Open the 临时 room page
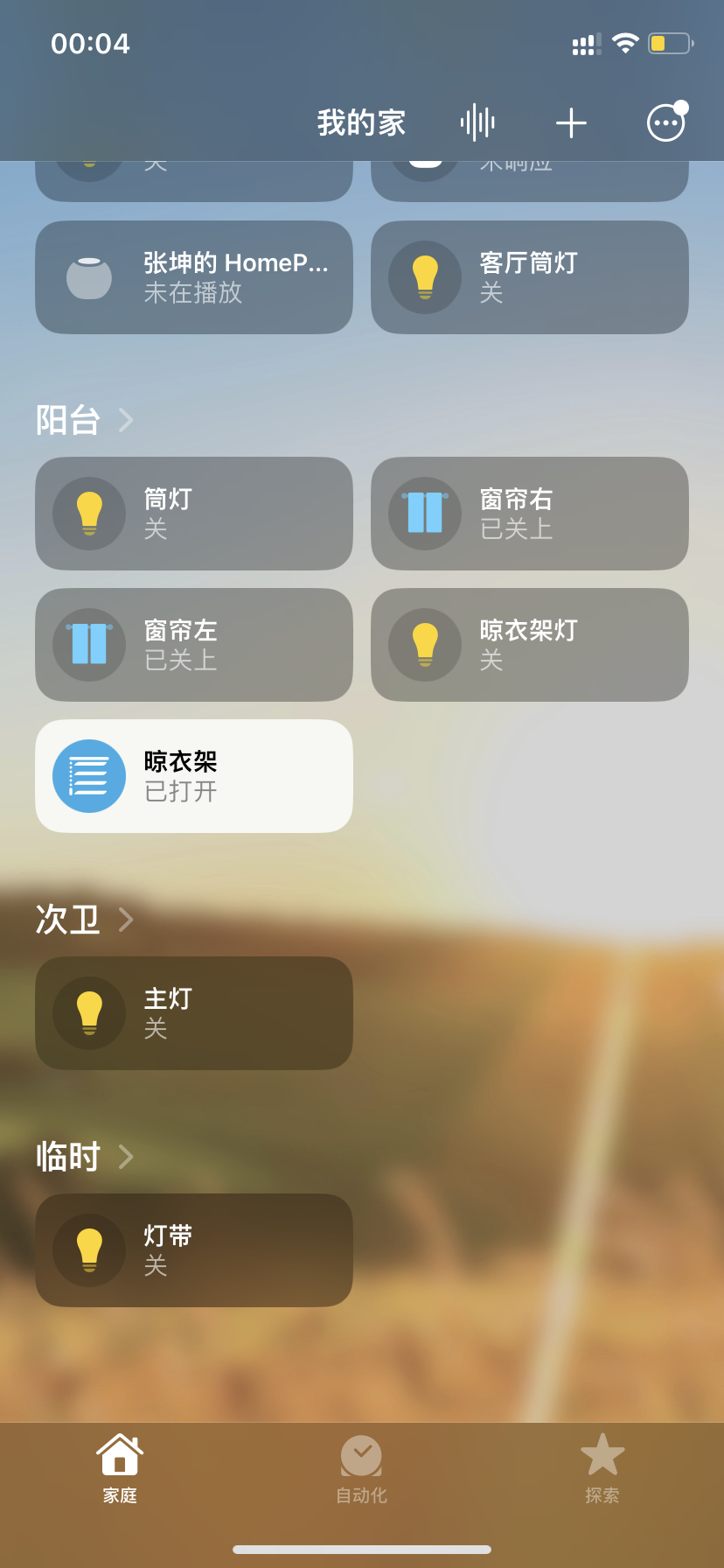The width and height of the screenshot is (724, 1568). (x=84, y=1157)
